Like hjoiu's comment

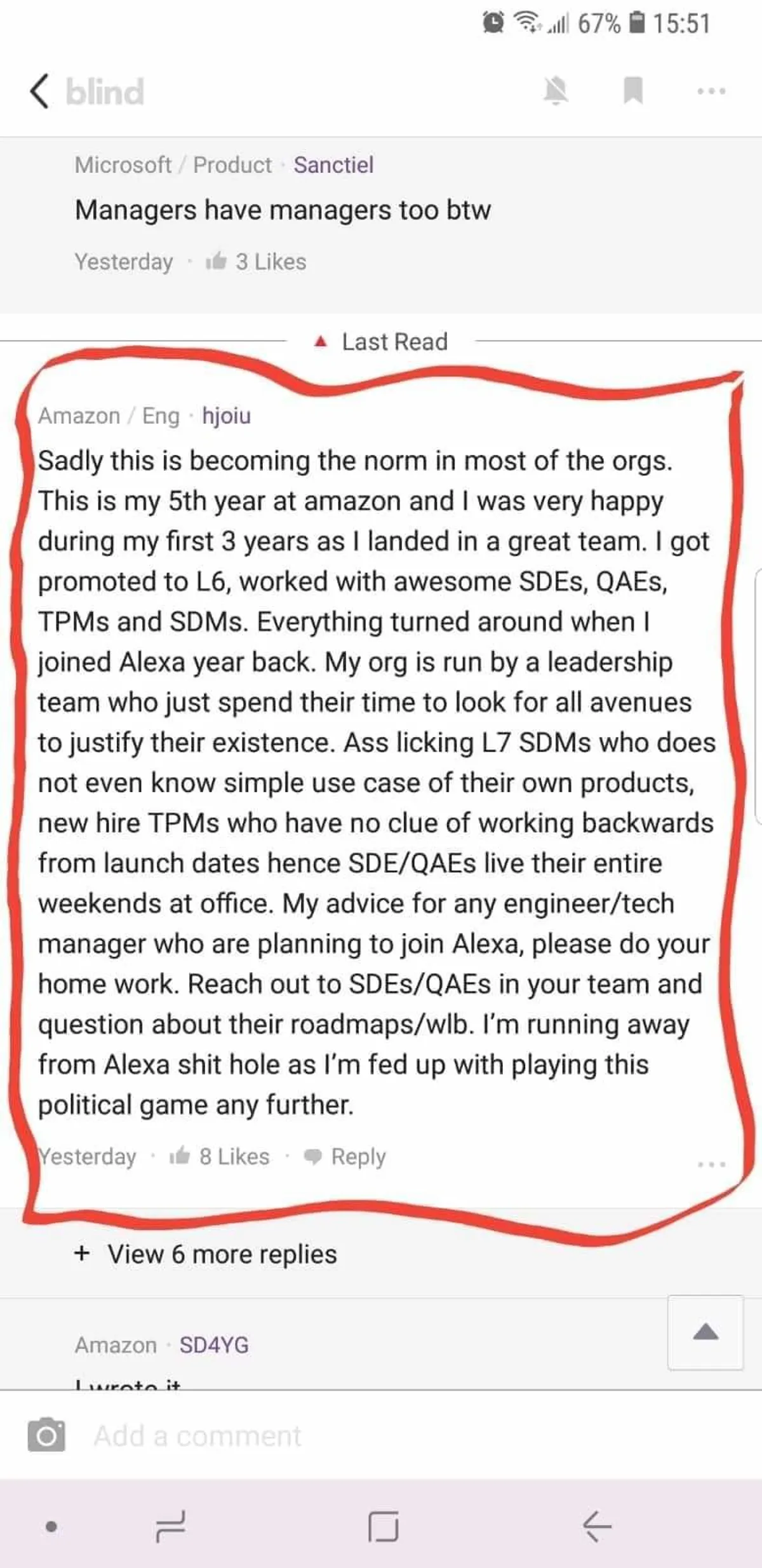click(x=180, y=1156)
